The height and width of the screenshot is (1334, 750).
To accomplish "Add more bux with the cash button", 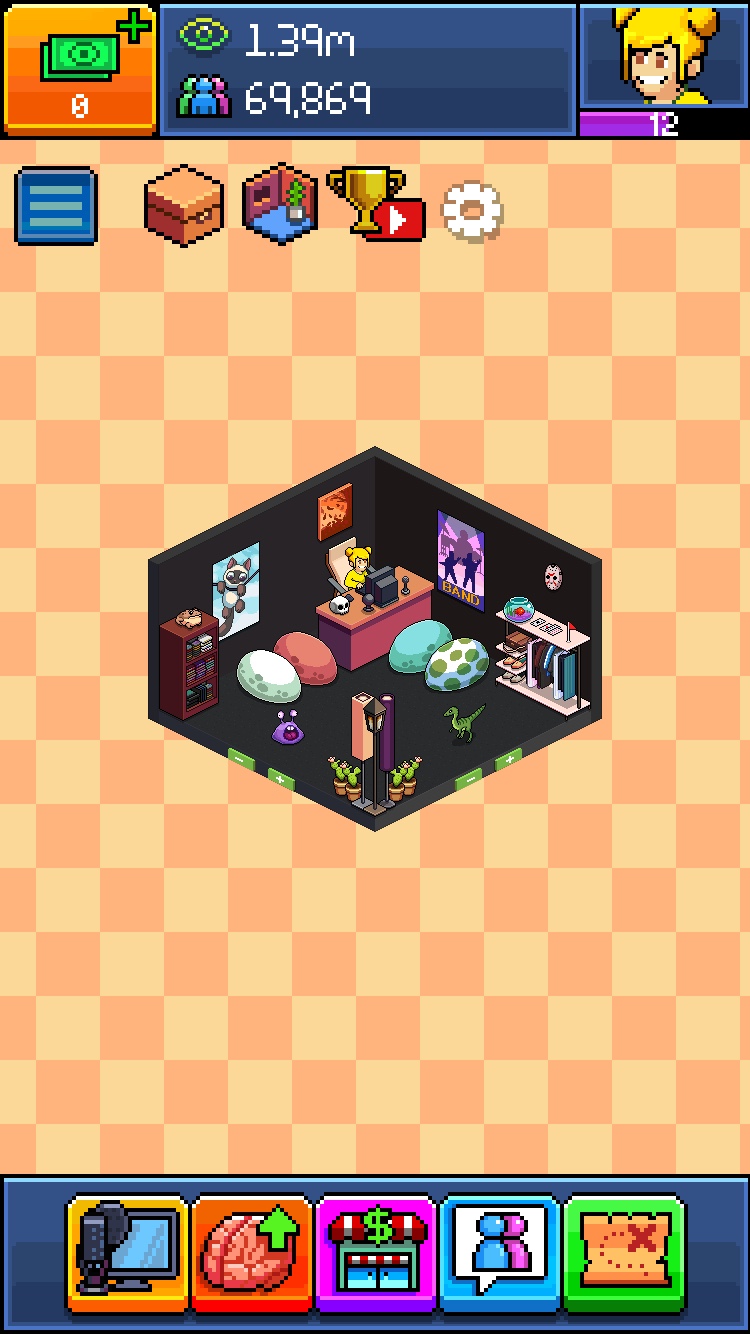I will 79,68.
